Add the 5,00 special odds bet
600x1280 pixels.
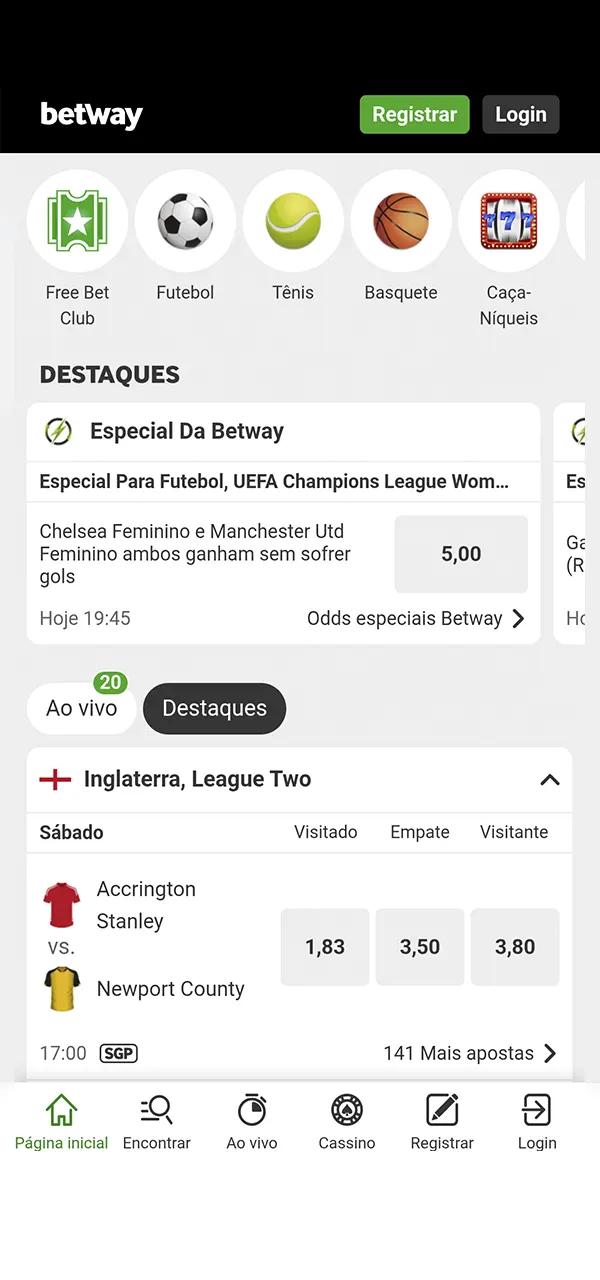pos(461,554)
